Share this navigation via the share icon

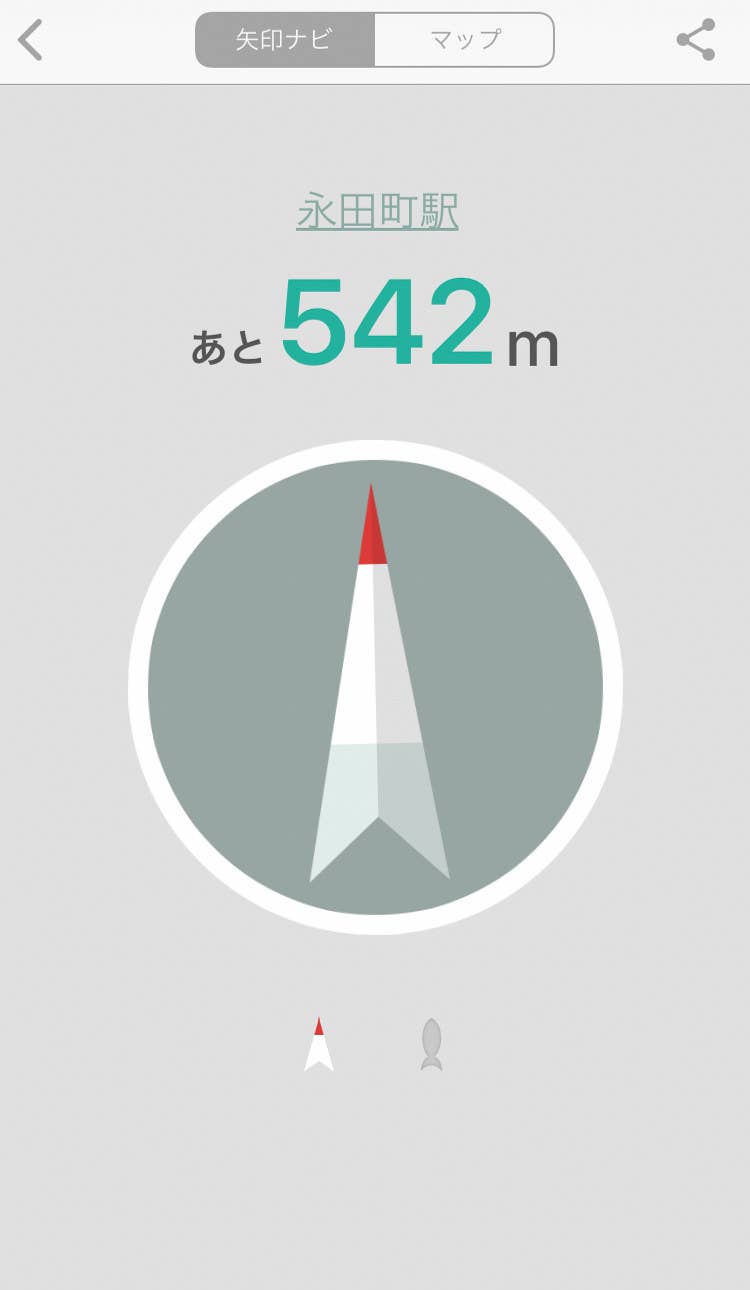point(696,40)
